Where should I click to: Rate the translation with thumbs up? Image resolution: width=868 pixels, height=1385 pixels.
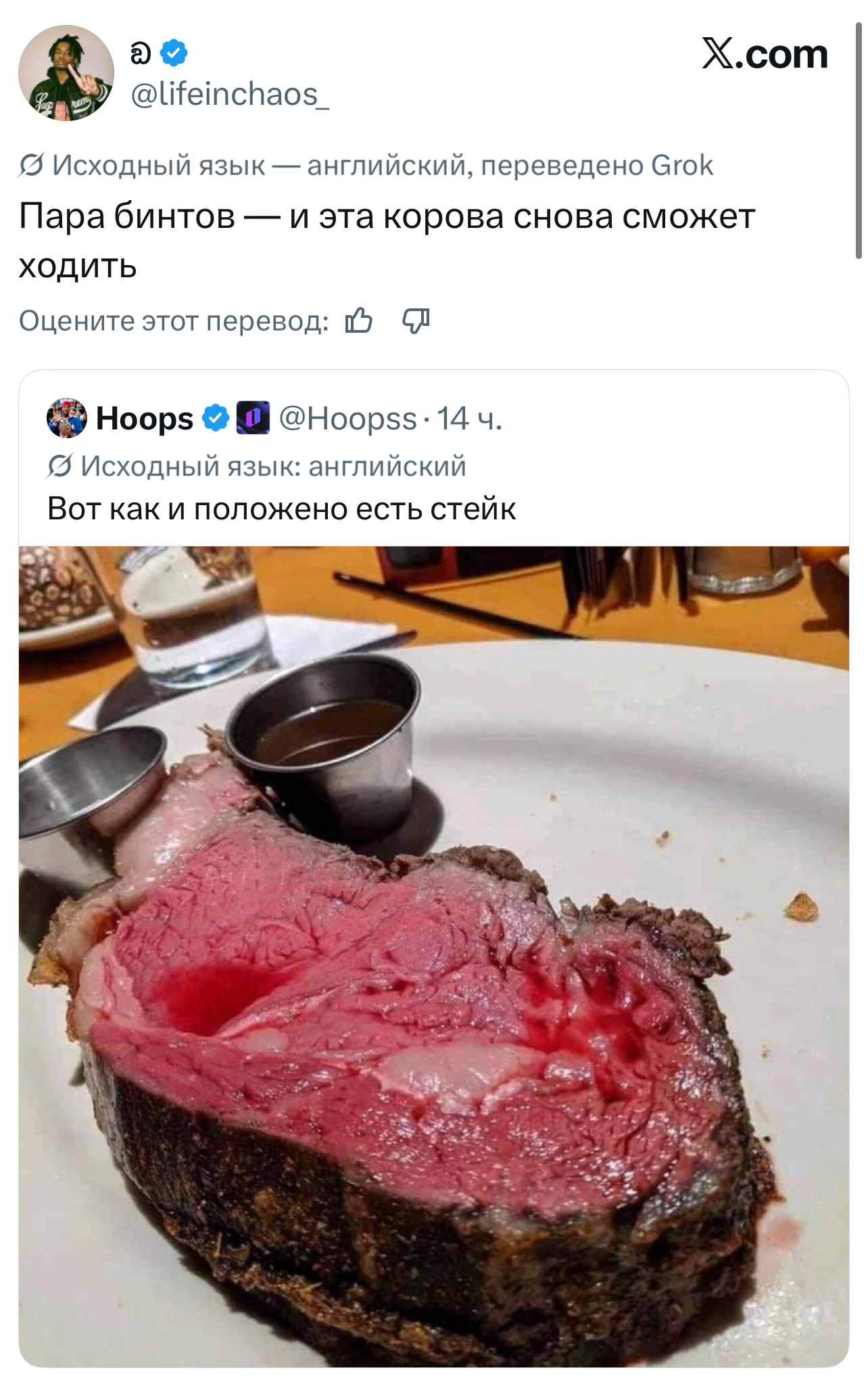pyautogui.click(x=358, y=321)
